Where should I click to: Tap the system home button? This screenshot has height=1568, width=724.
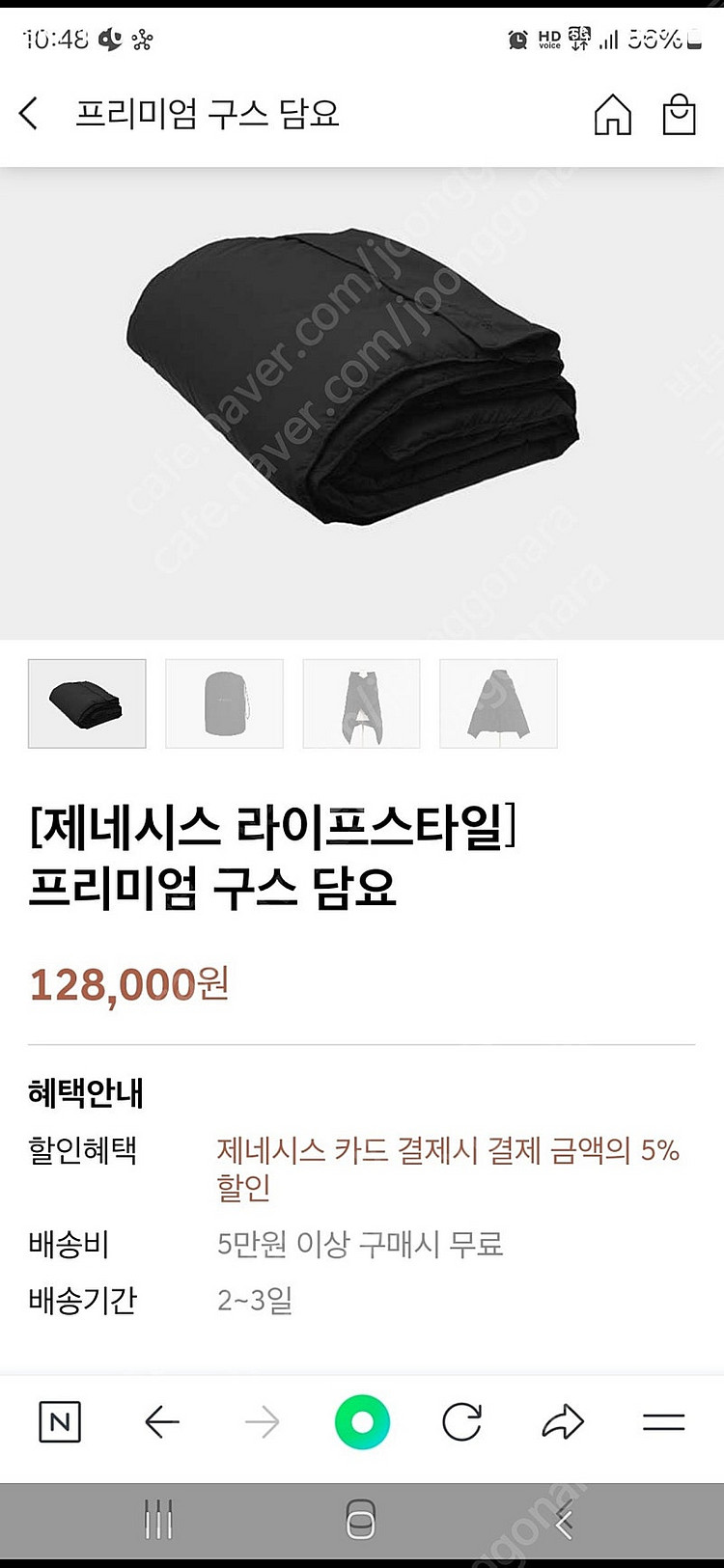pyautogui.click(x=360, y=1522)
